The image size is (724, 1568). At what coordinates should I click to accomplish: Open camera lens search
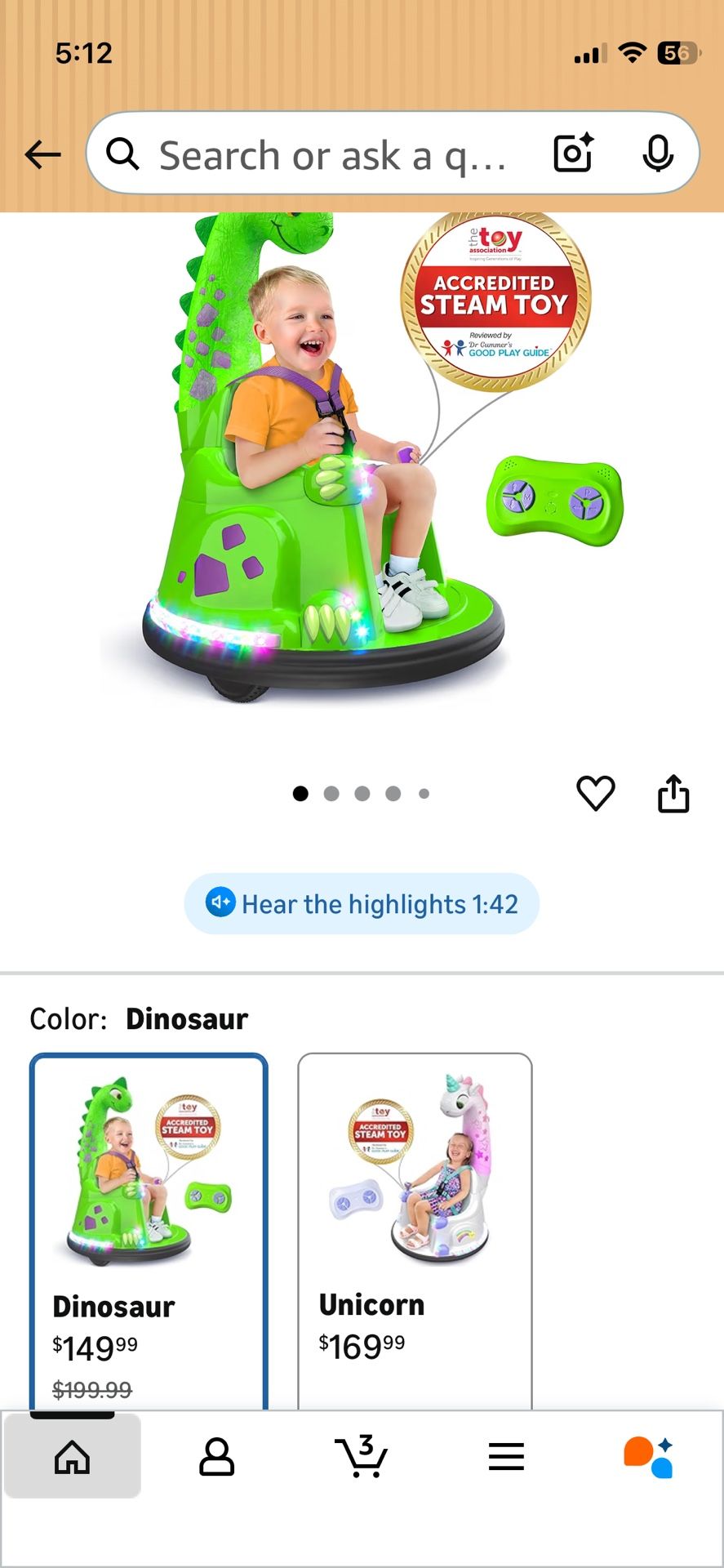pyautogui.click(x=573, y=153)
